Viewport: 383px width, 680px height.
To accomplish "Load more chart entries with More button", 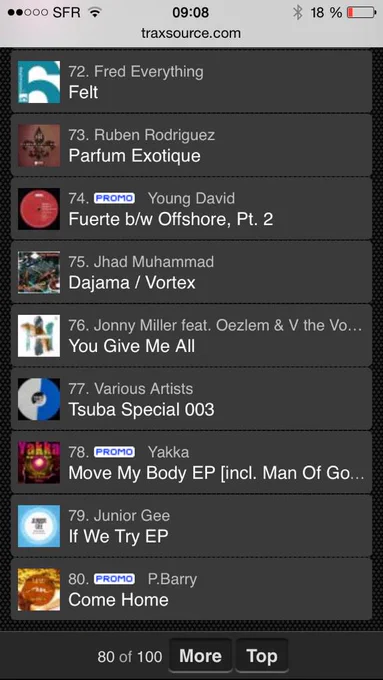I will [x=200, y=656].
